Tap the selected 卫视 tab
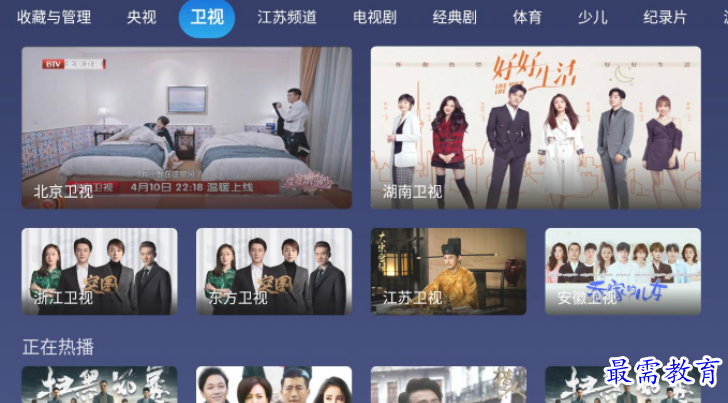This screenshot has width=728, height=403. pos(207,18)
